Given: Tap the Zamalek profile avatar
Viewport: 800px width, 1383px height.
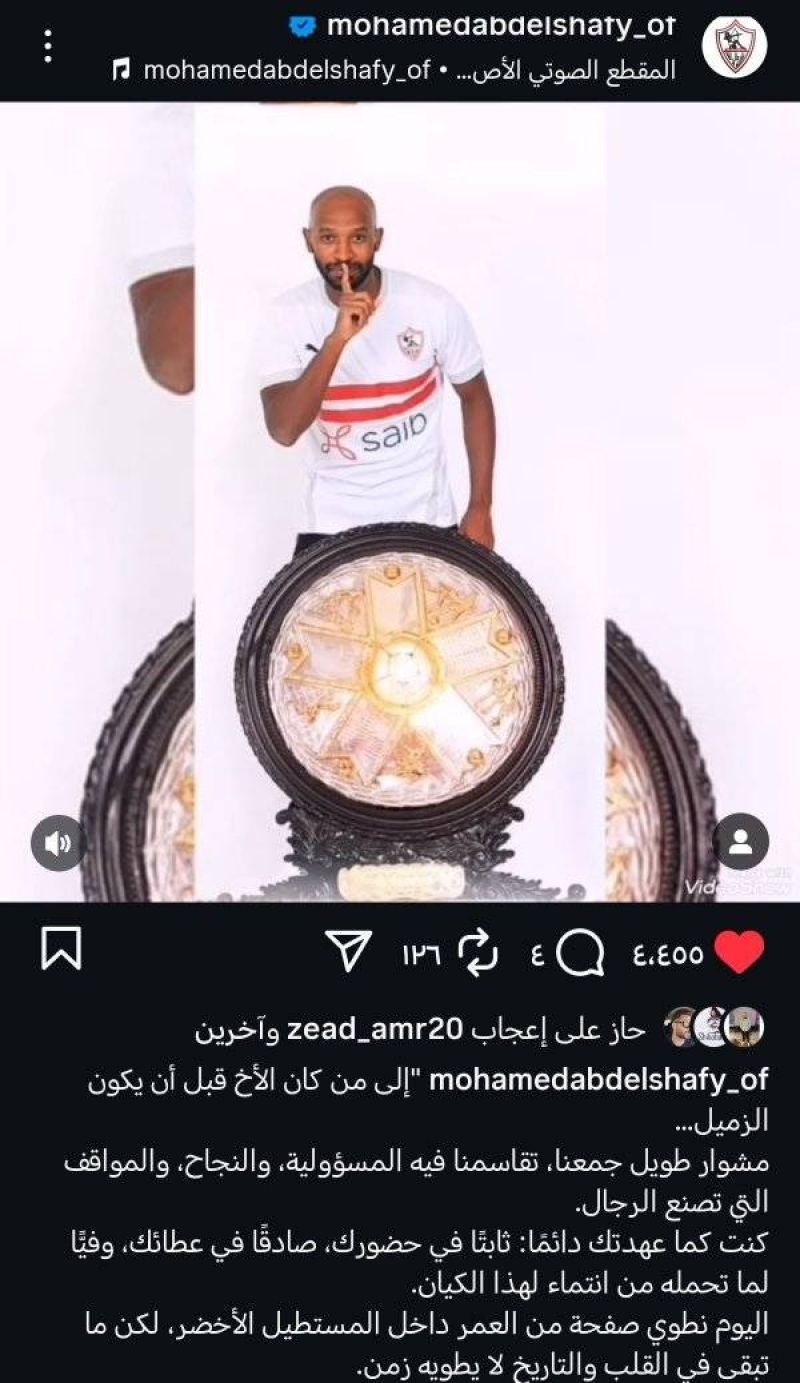Looking at the screenshot, I should click(734, 46).
